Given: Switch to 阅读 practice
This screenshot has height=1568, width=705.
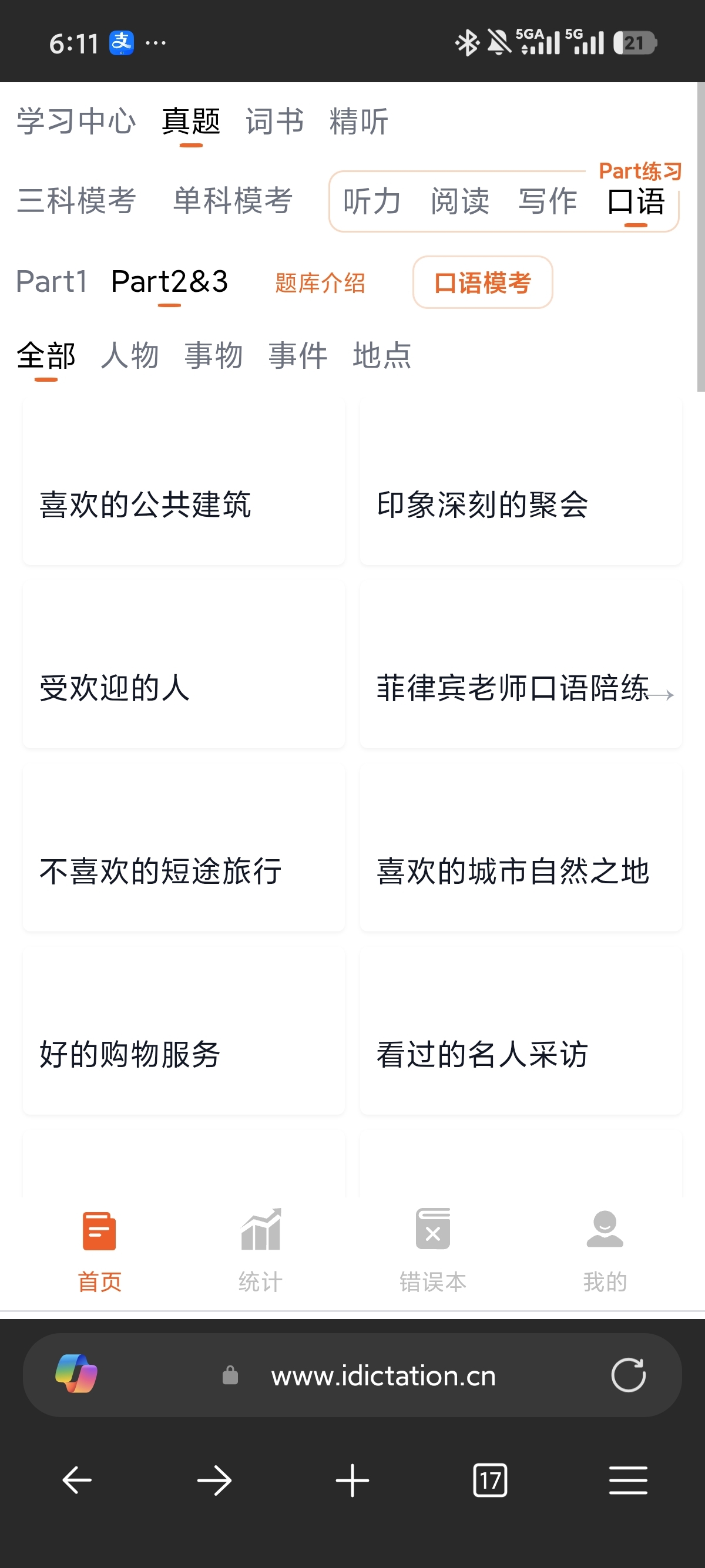Looking at the screenshot, I should pyautogui.click(x=459, y=201).
